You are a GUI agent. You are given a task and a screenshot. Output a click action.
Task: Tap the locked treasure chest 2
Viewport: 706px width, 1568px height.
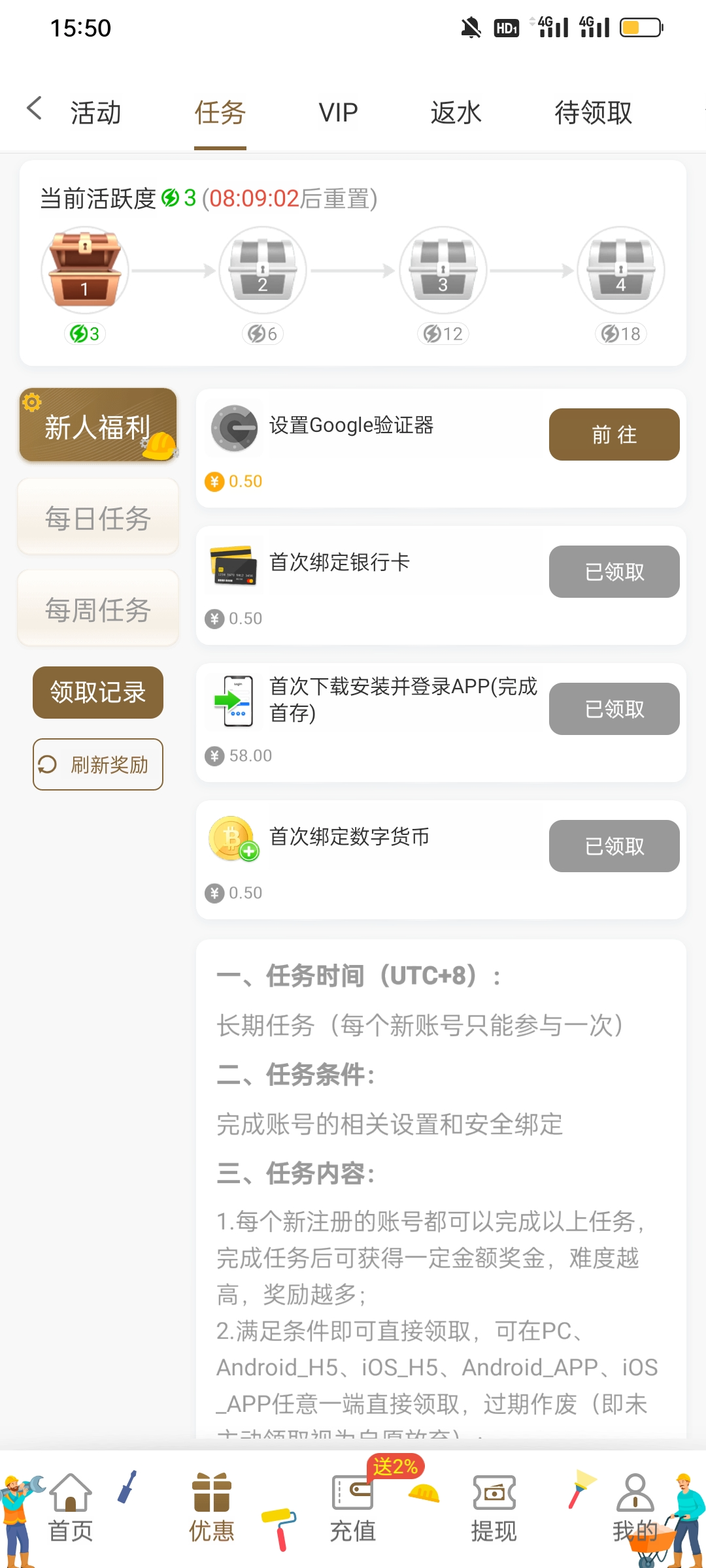(x=263, y=269)
